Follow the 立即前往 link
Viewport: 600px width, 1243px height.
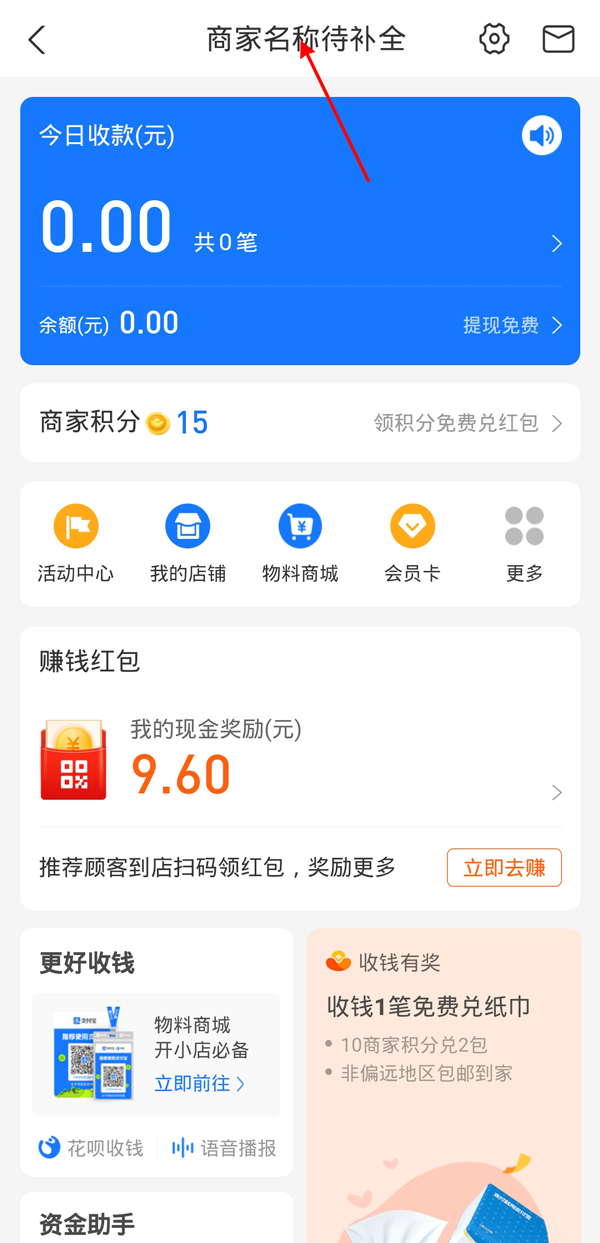[200, 1083]
